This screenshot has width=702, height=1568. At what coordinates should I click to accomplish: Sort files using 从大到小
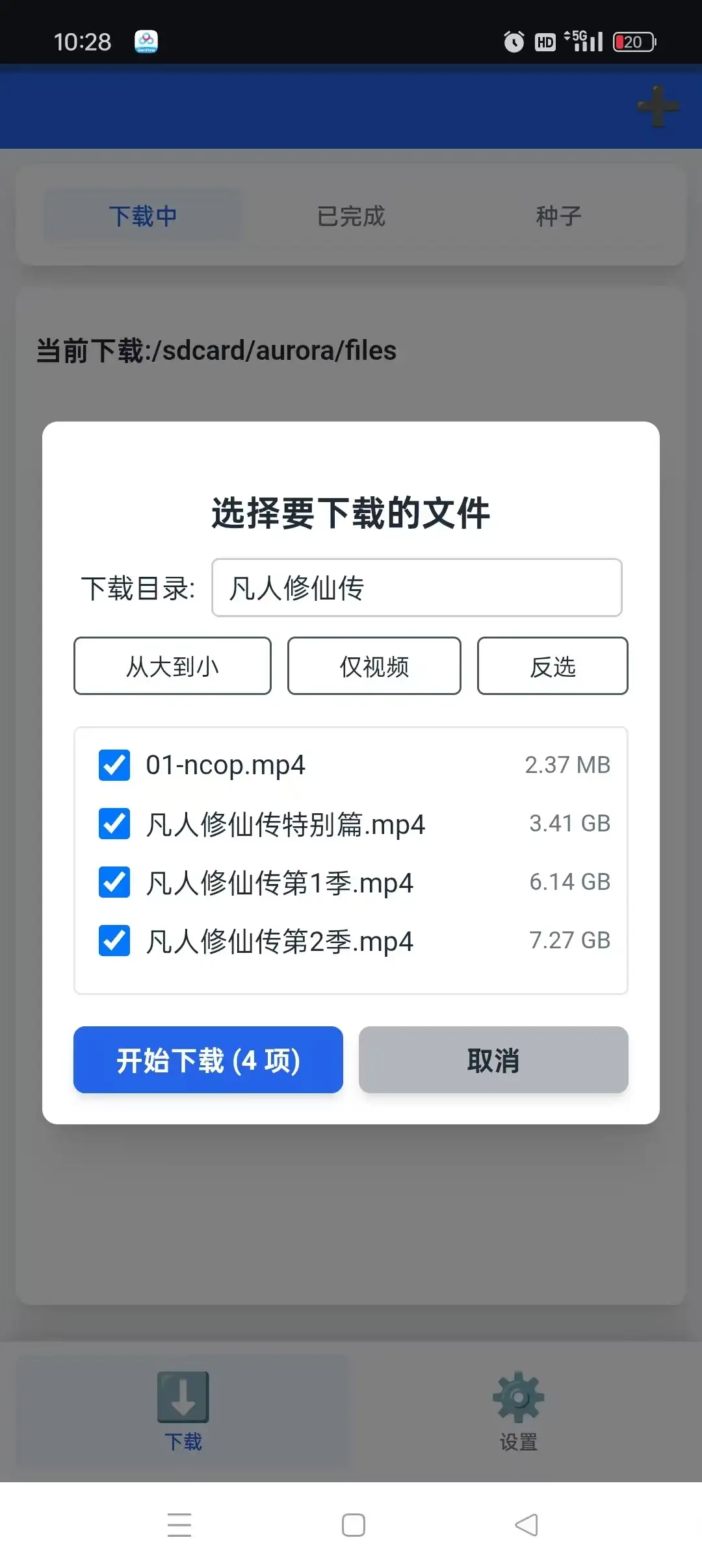point(172,666)
